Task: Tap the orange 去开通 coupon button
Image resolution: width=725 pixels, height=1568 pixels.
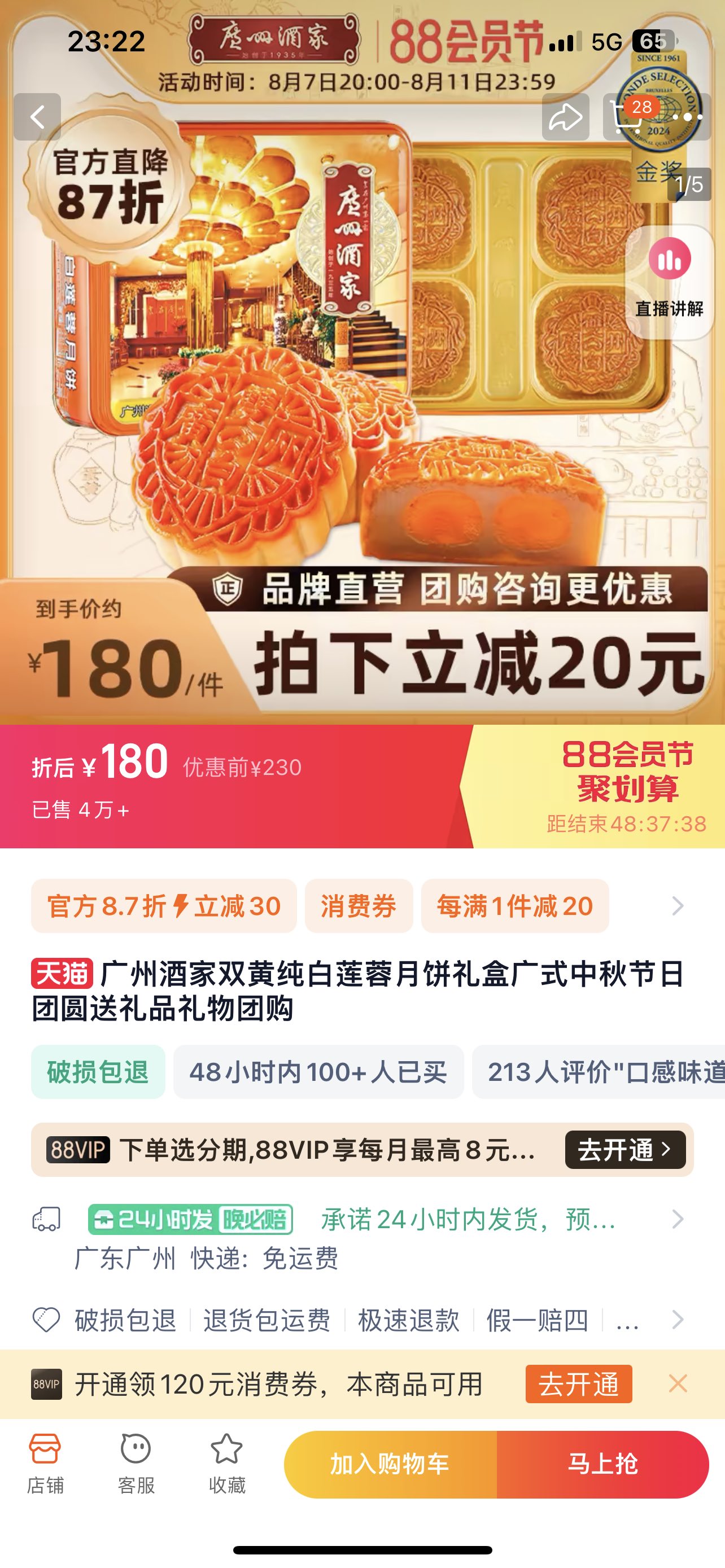Action: coord(578,1383)
